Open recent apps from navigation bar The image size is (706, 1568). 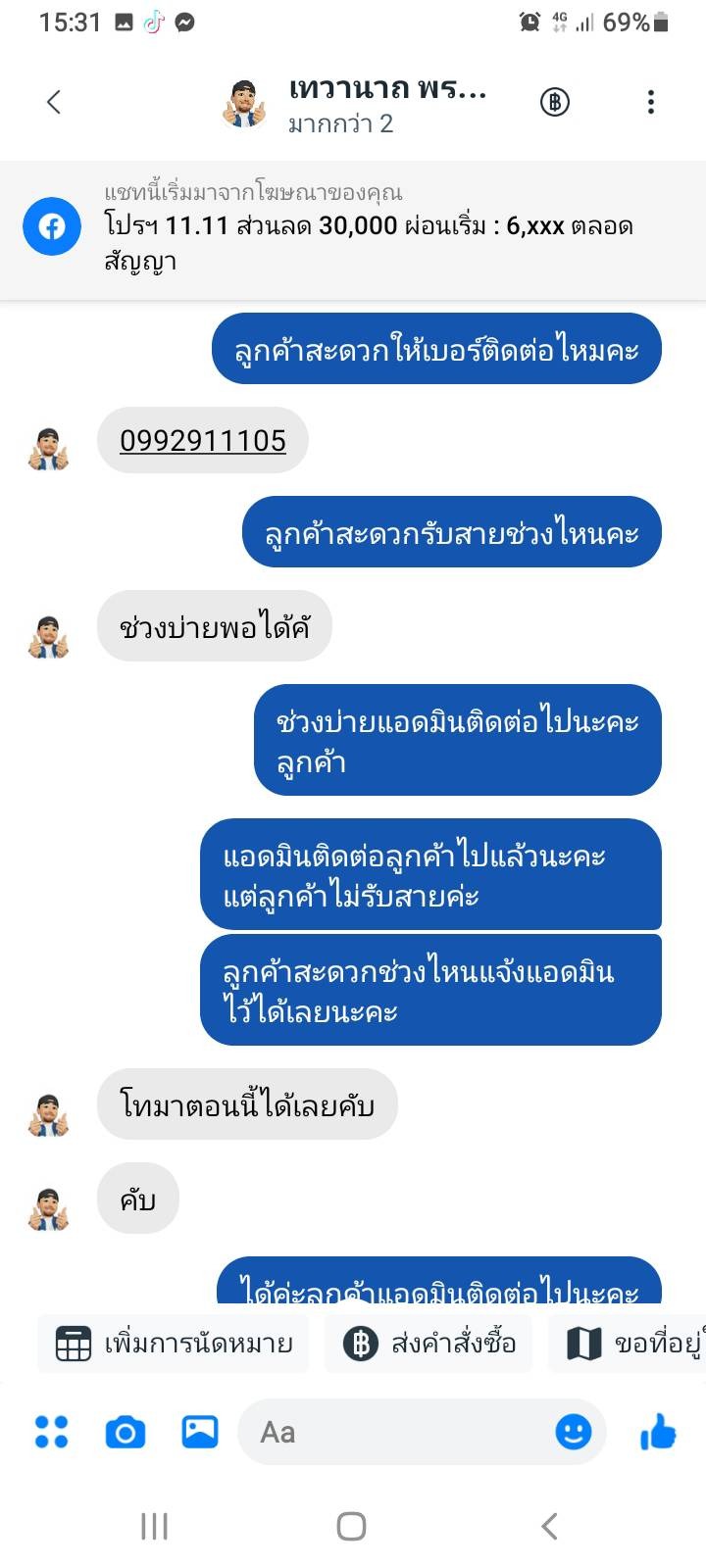coord(154,1526)
